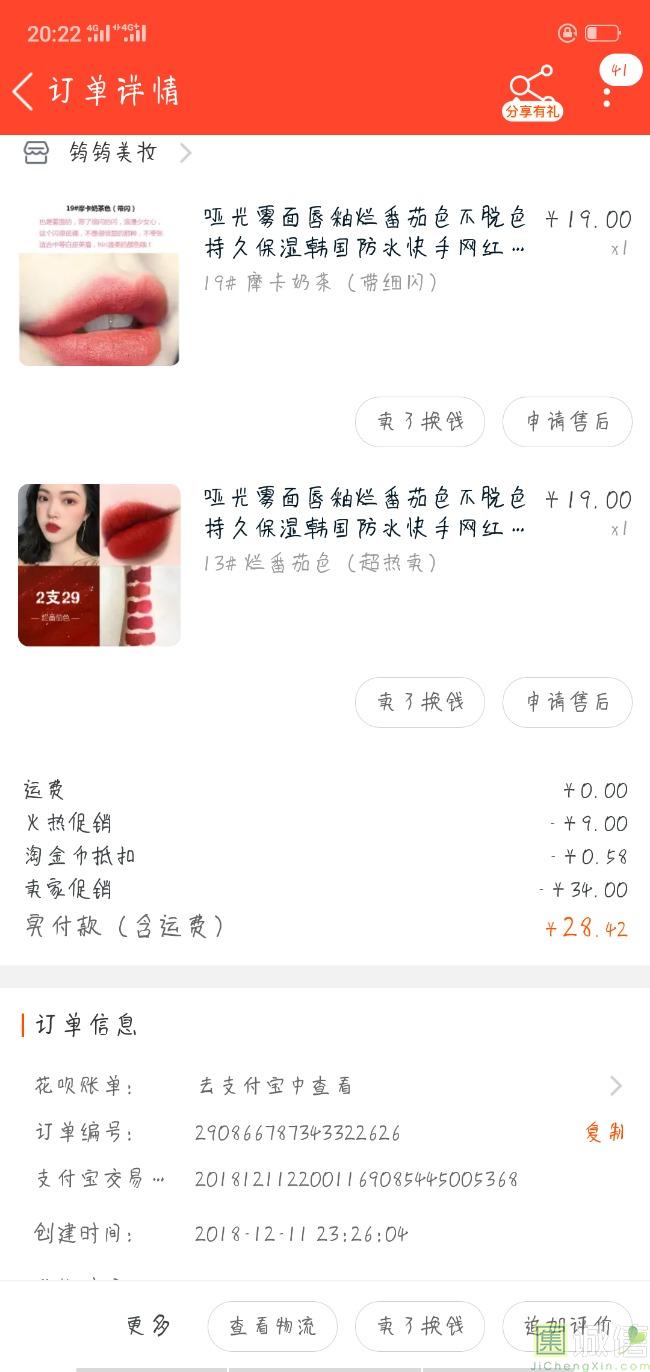The width and height of the screenshot is (650, 1372).
Task: Tap 卖了换钱 in the bottom bar
Action: point(420,1326)
